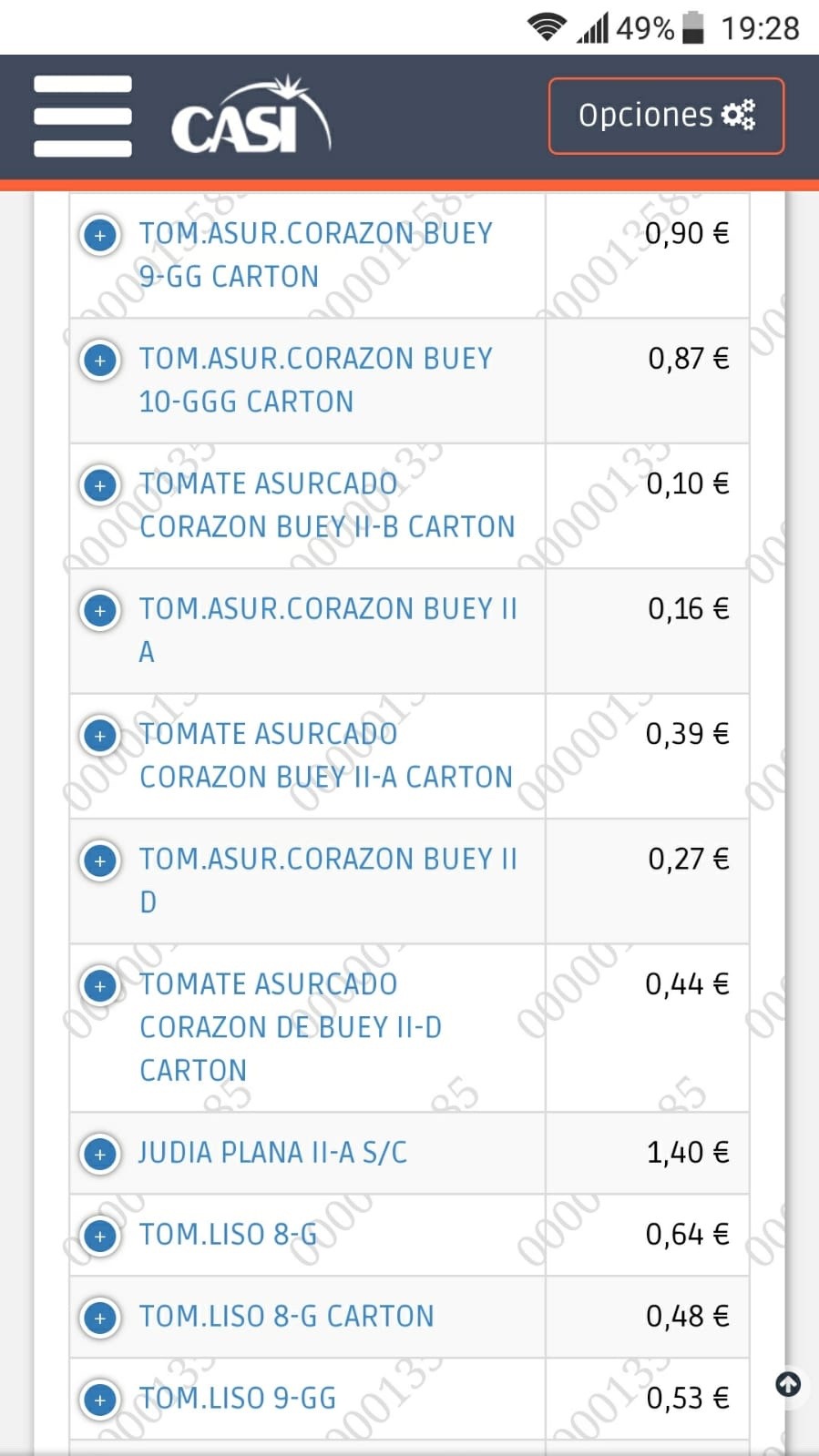The height and width of the screenshot is (1456, 819).
Task: Open the hamburger drawer menu
Action: click(x=82, y=117)
